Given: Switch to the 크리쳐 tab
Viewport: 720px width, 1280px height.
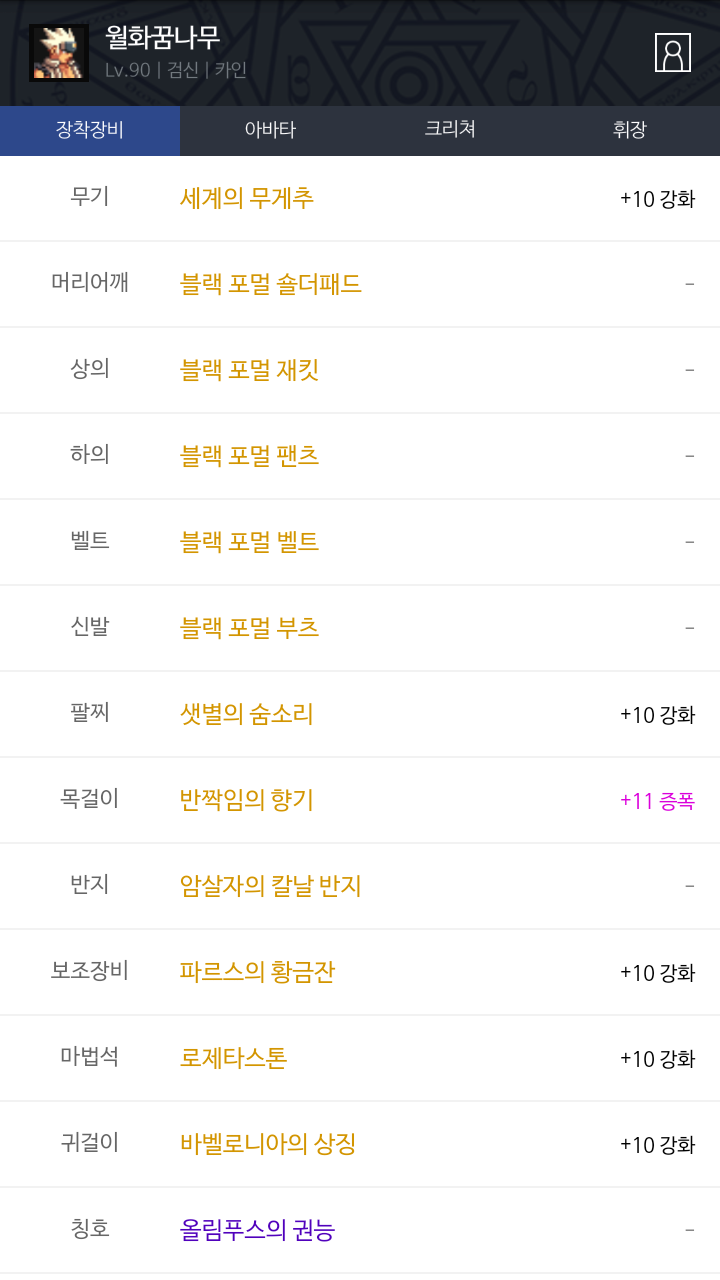Looking at the screenshot, I should (x=450, y=130).
